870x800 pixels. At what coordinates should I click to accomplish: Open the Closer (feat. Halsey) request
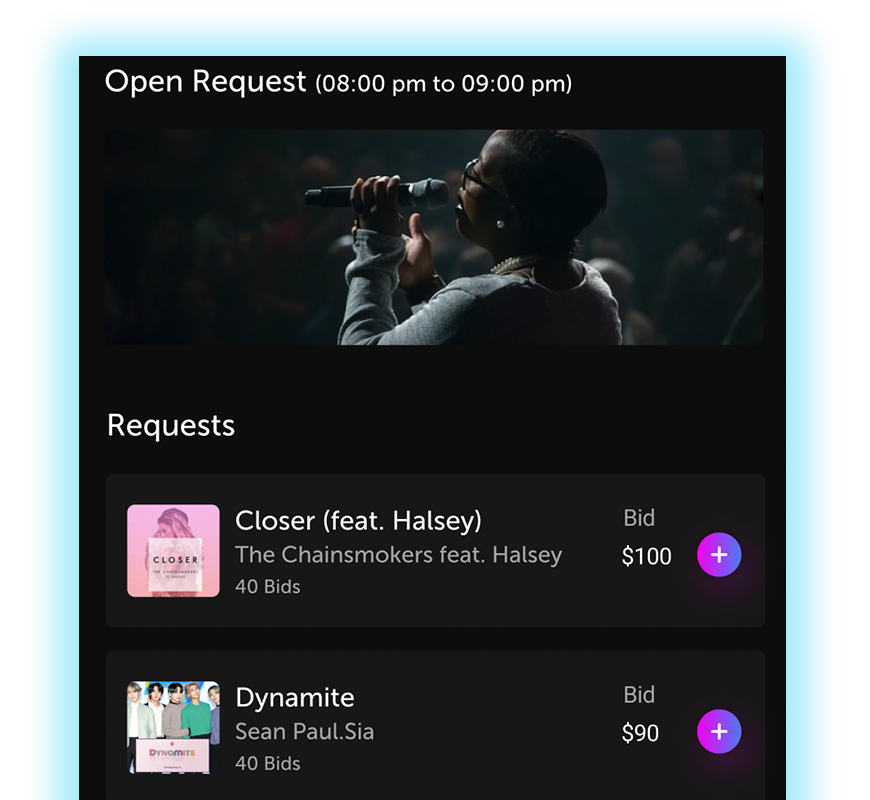[x=358, y=521]
